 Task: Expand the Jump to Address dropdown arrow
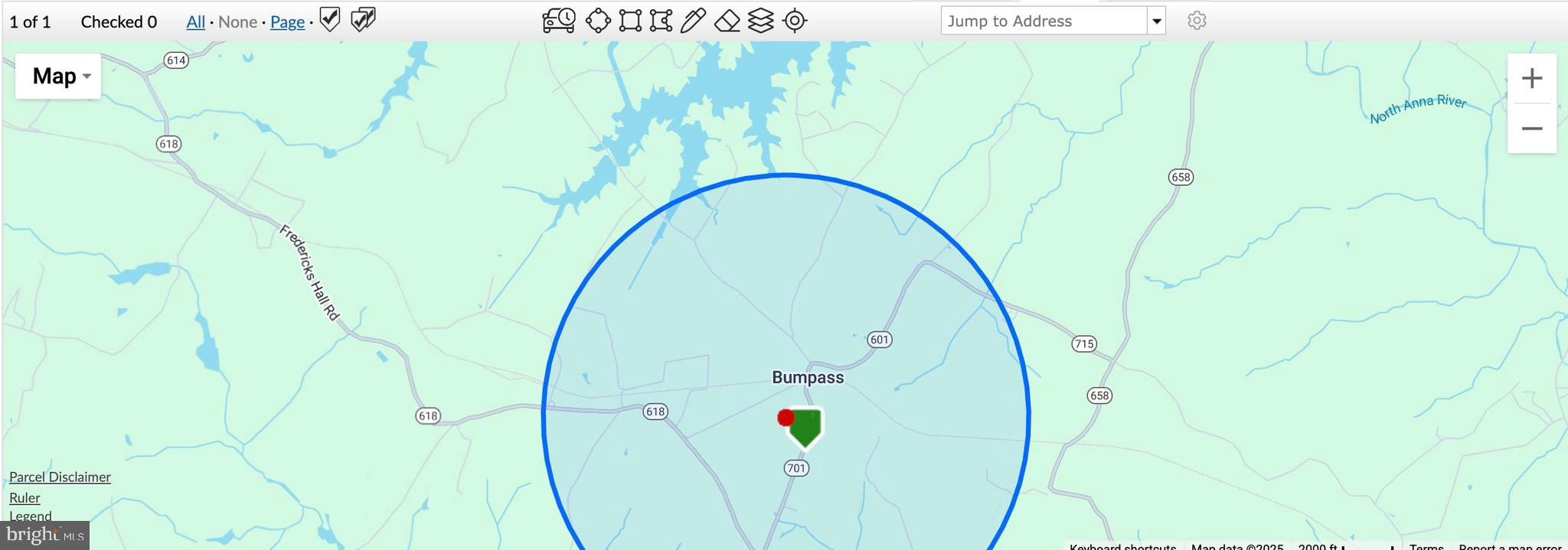pyautogui.click(x=1157, y=21)
